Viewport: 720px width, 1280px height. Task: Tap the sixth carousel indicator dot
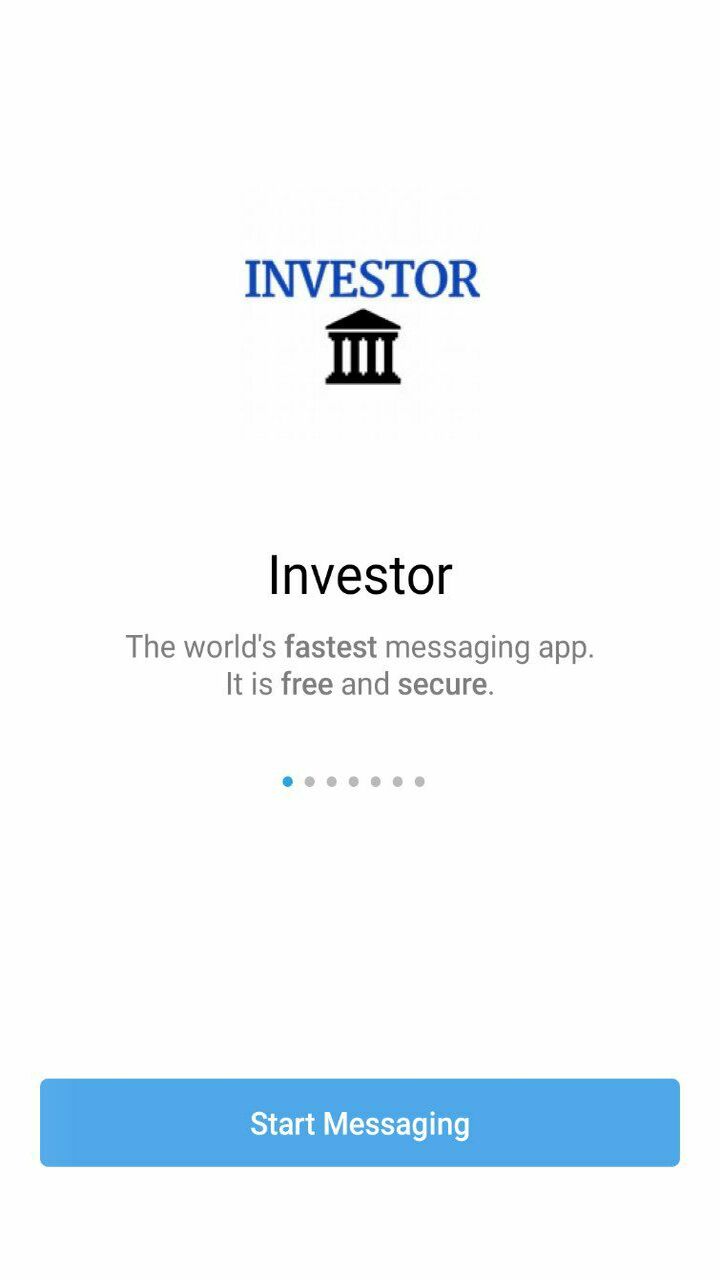point(396,782)
